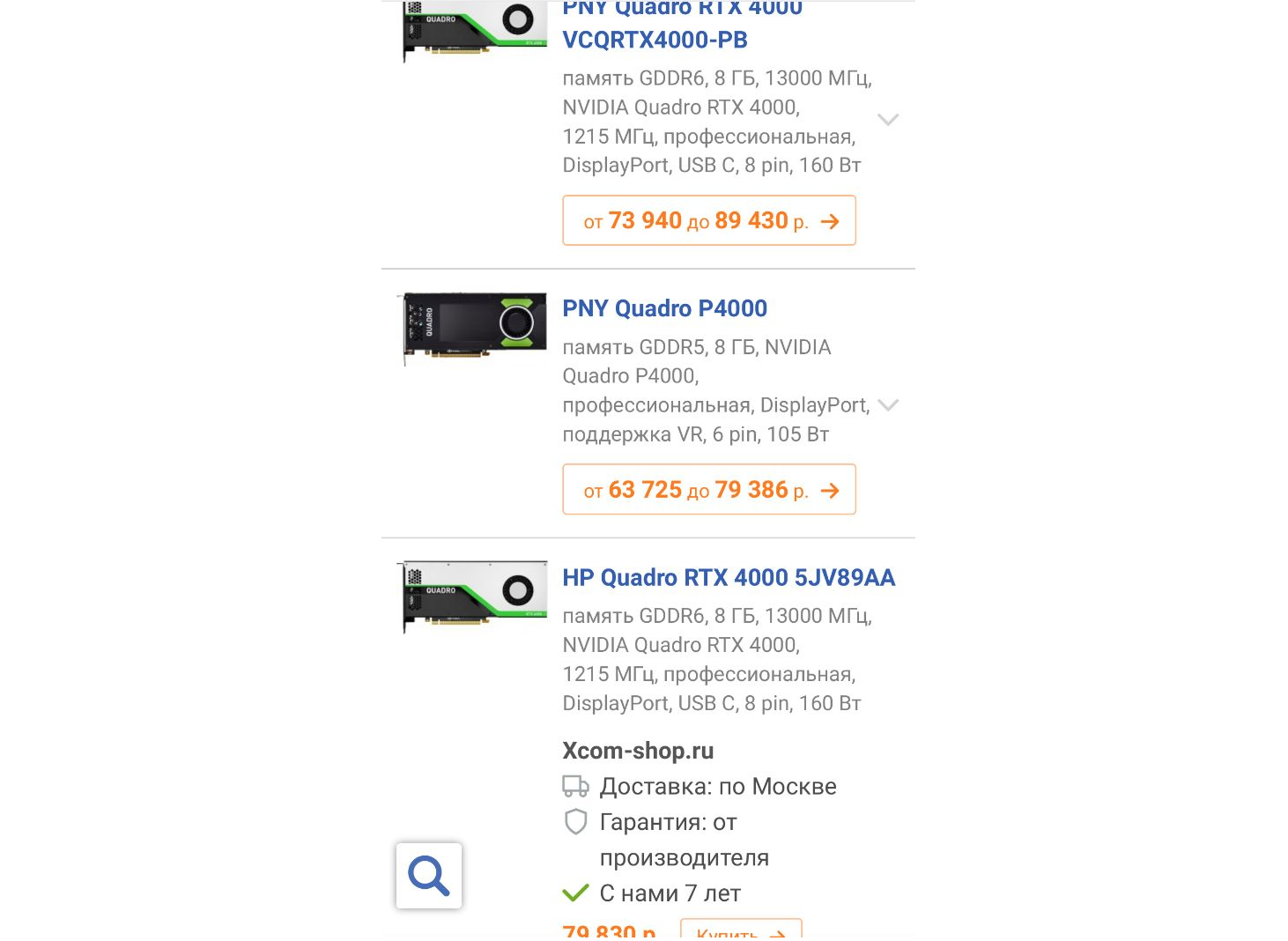Tap the PNY Quadro P4000 card image
This screenshot has height=941, width=1288.
click(473, 326)
